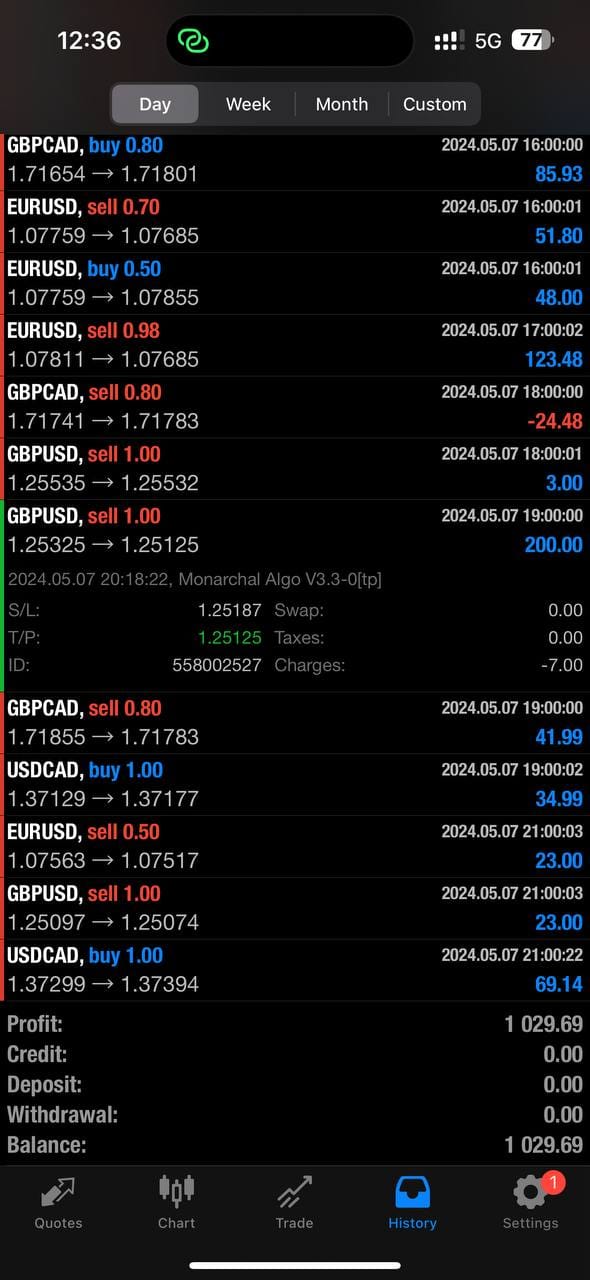590x1280 pixels.
Task: Switch to the Week period filter
Action: (x=248, y=104)
